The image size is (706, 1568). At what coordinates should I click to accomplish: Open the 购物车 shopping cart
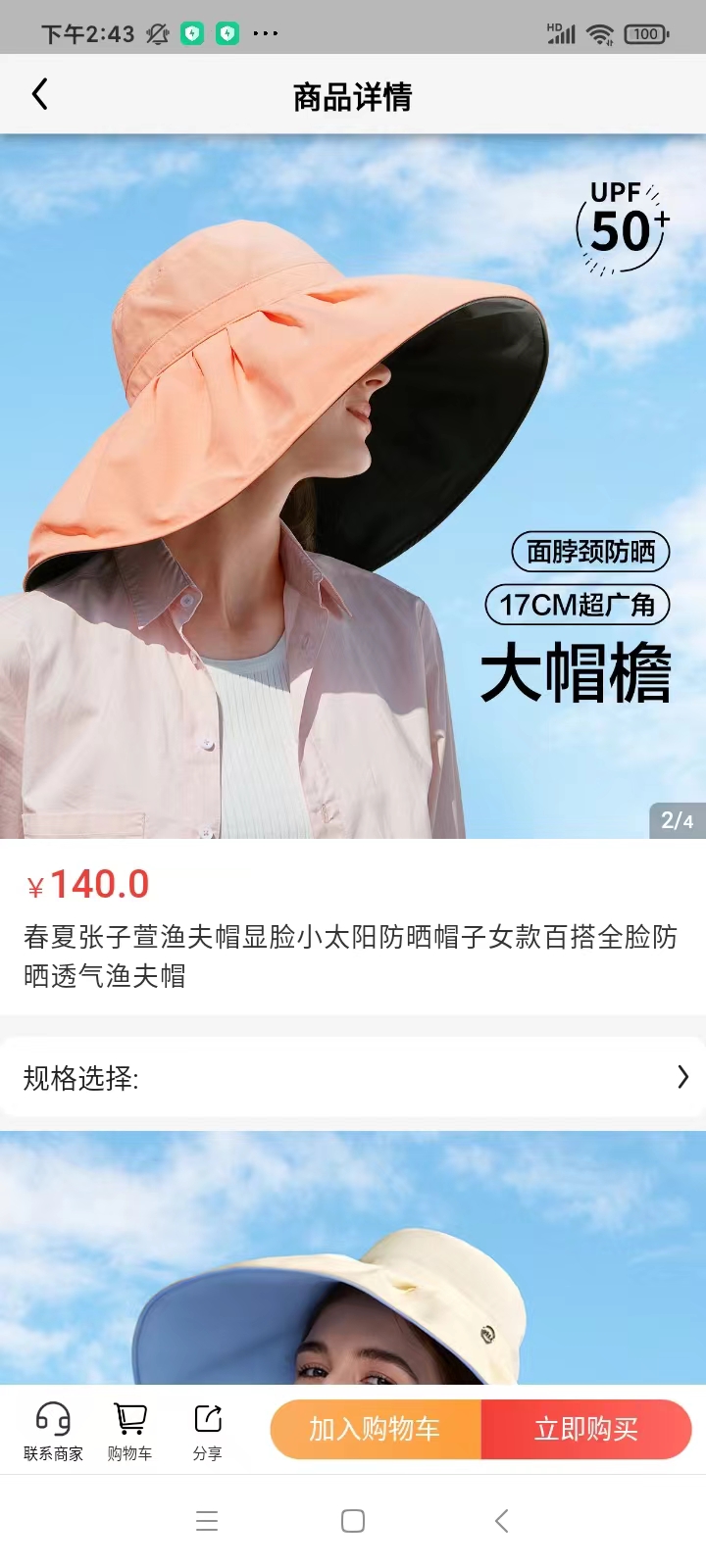pyautogui.click(x=129, y=1431)
